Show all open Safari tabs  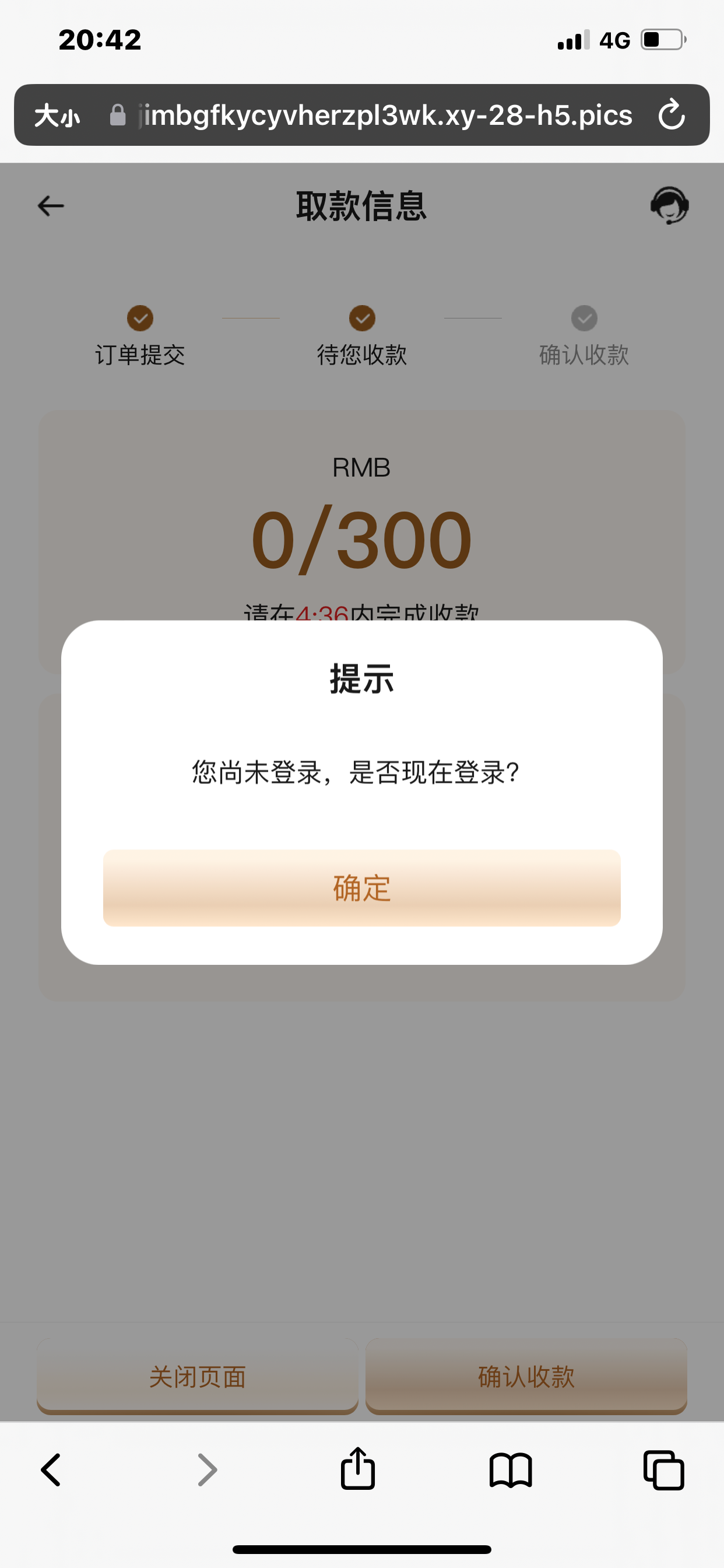click(x=663, y=1470)
